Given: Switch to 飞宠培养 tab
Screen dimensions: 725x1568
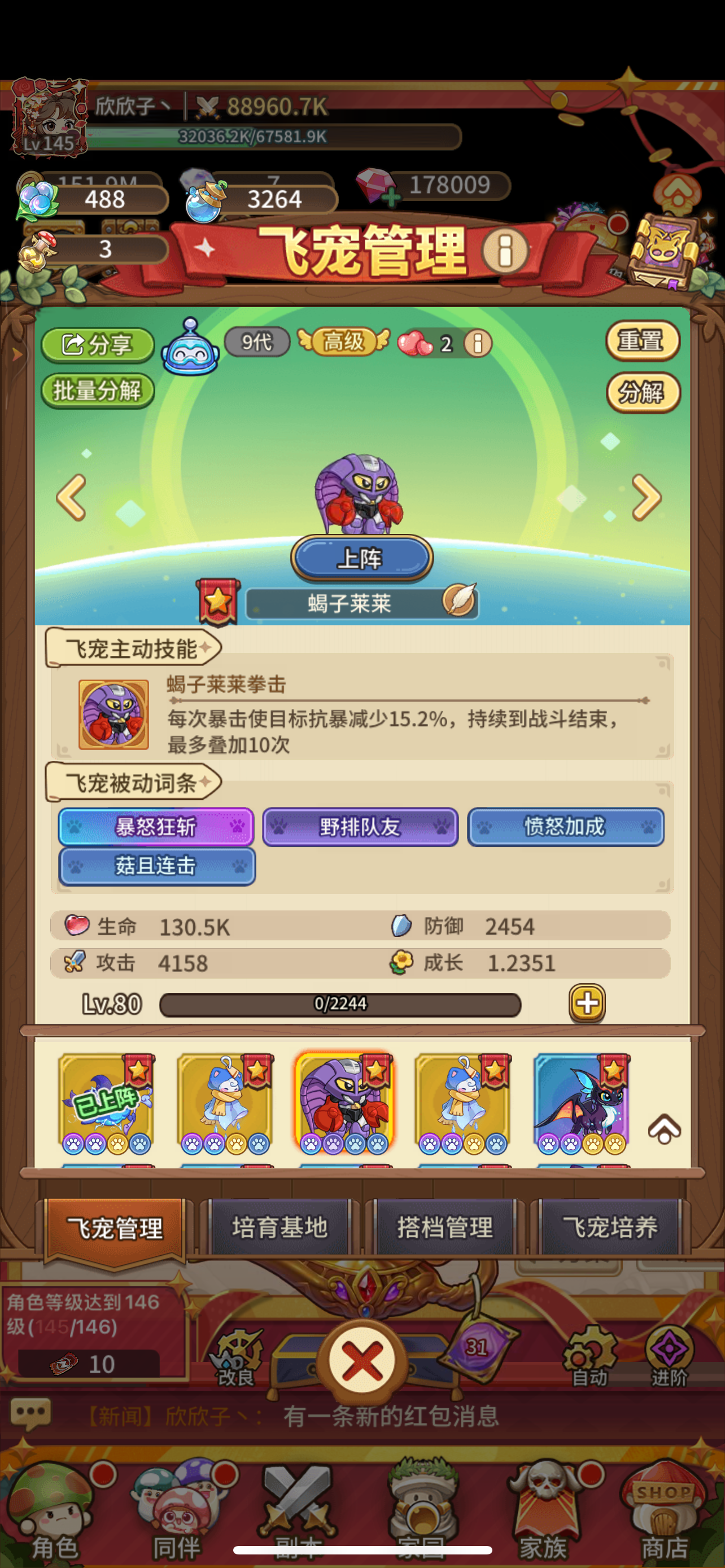Looking at the screenshot, I should (x=610, y=1228).
